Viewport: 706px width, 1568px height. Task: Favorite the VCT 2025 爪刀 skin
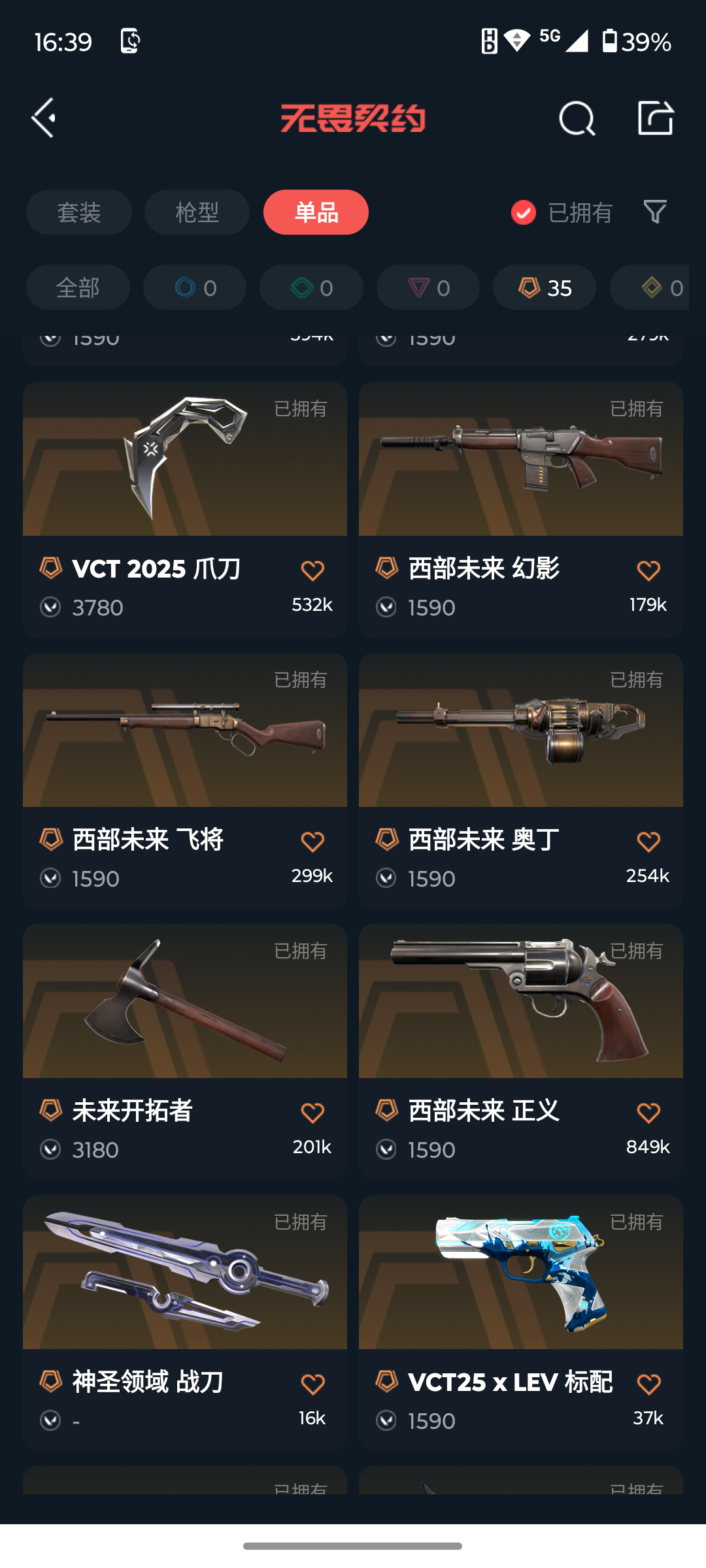pyautogui.click(x=312, y=570)
